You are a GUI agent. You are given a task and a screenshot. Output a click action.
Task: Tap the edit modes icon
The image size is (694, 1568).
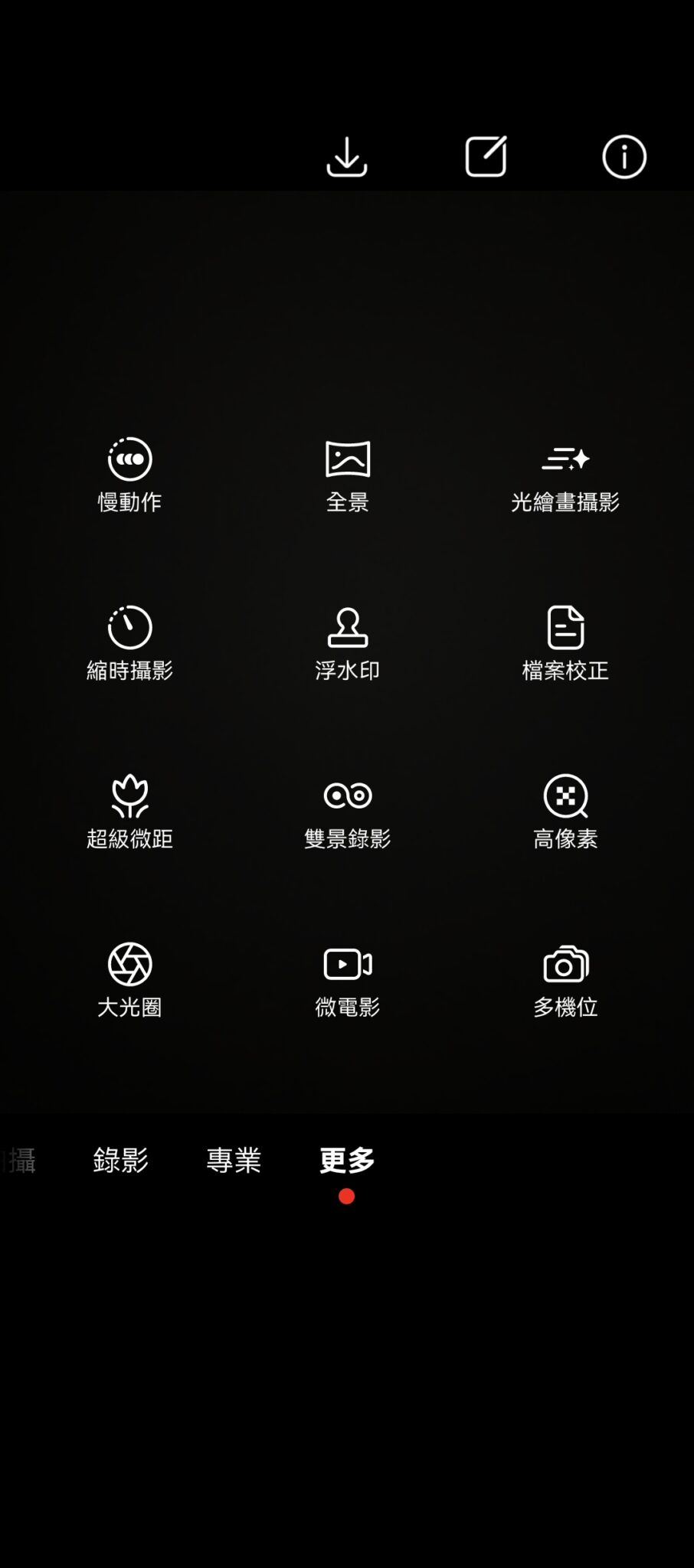486,157
